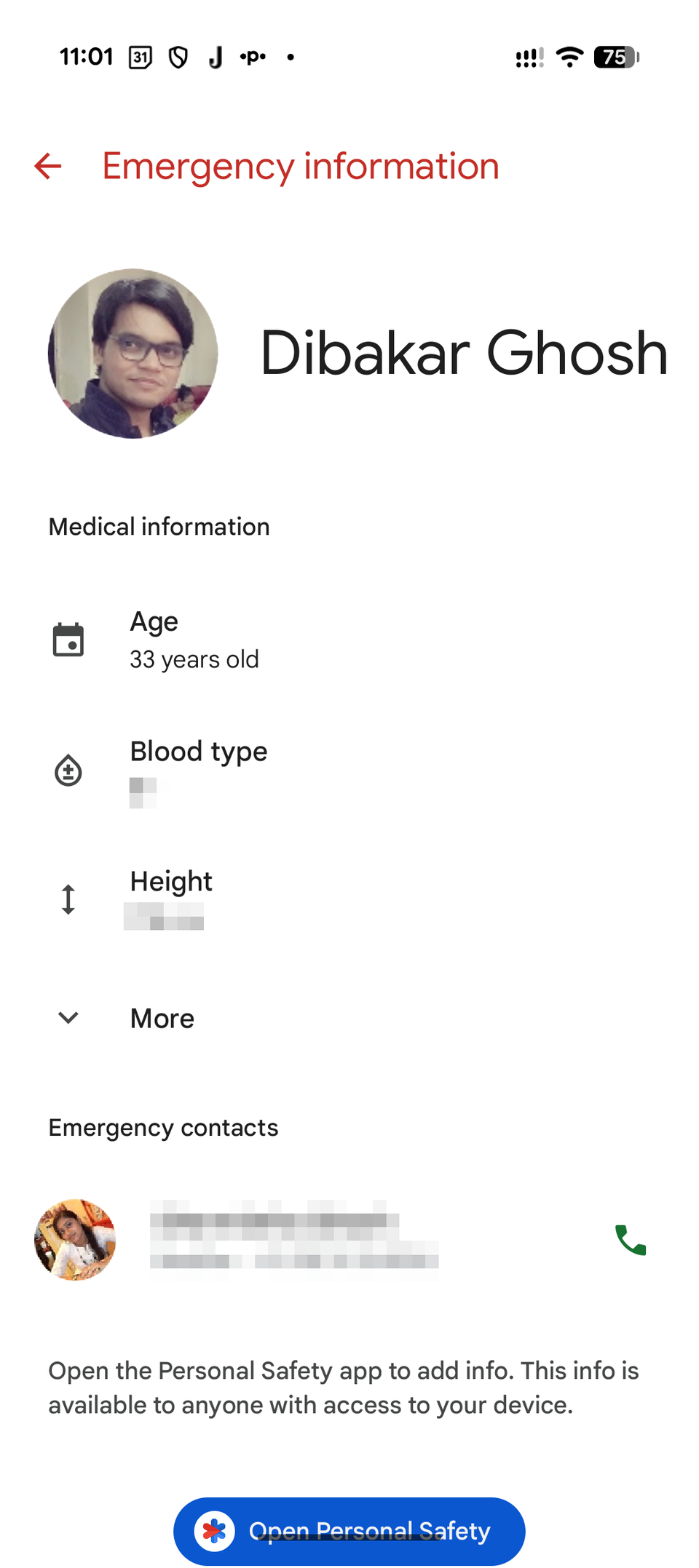Click the Emergency information title
The image size is (699, 1568).
pos(301,166)
